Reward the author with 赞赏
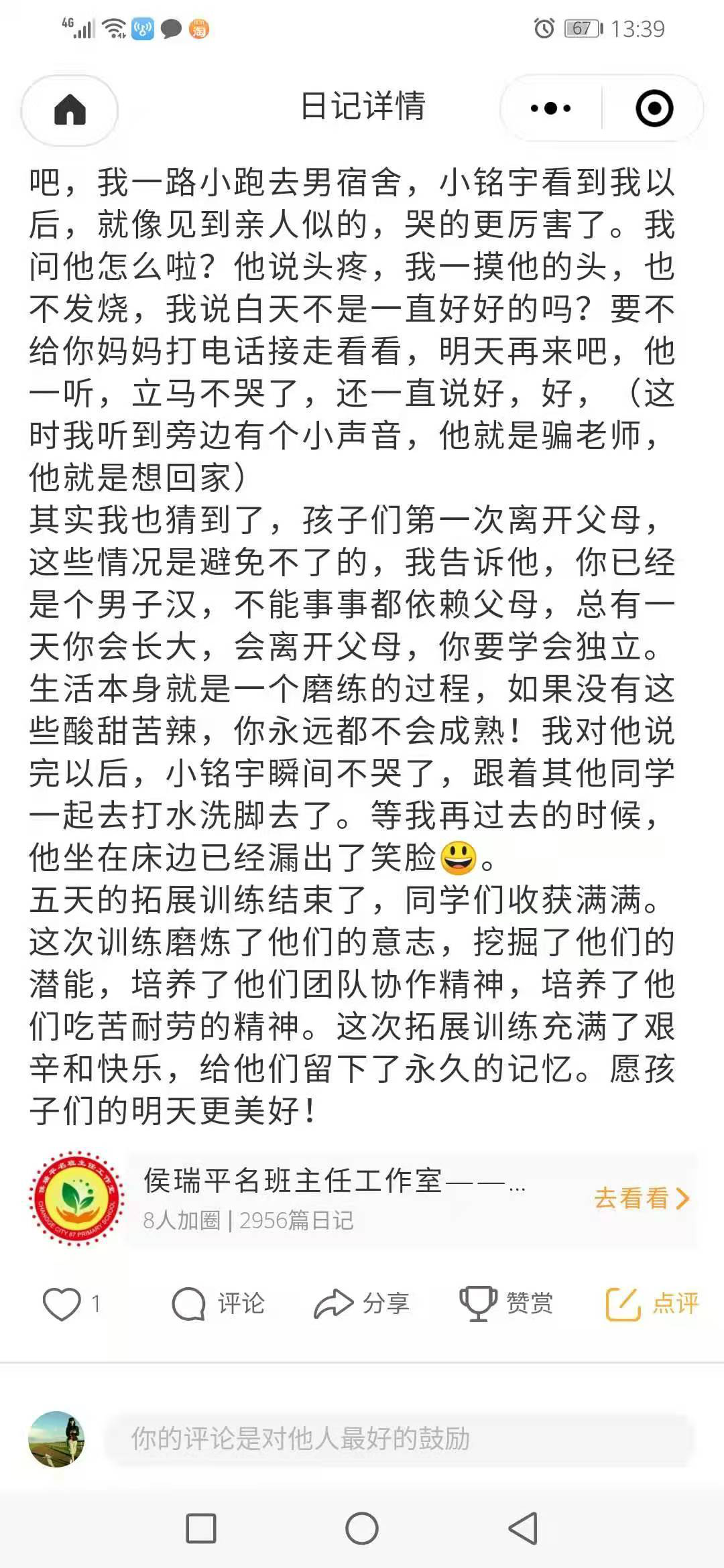Image resolution: width=724 pixels, height=1568 pixels. [x=506, y=1303]
